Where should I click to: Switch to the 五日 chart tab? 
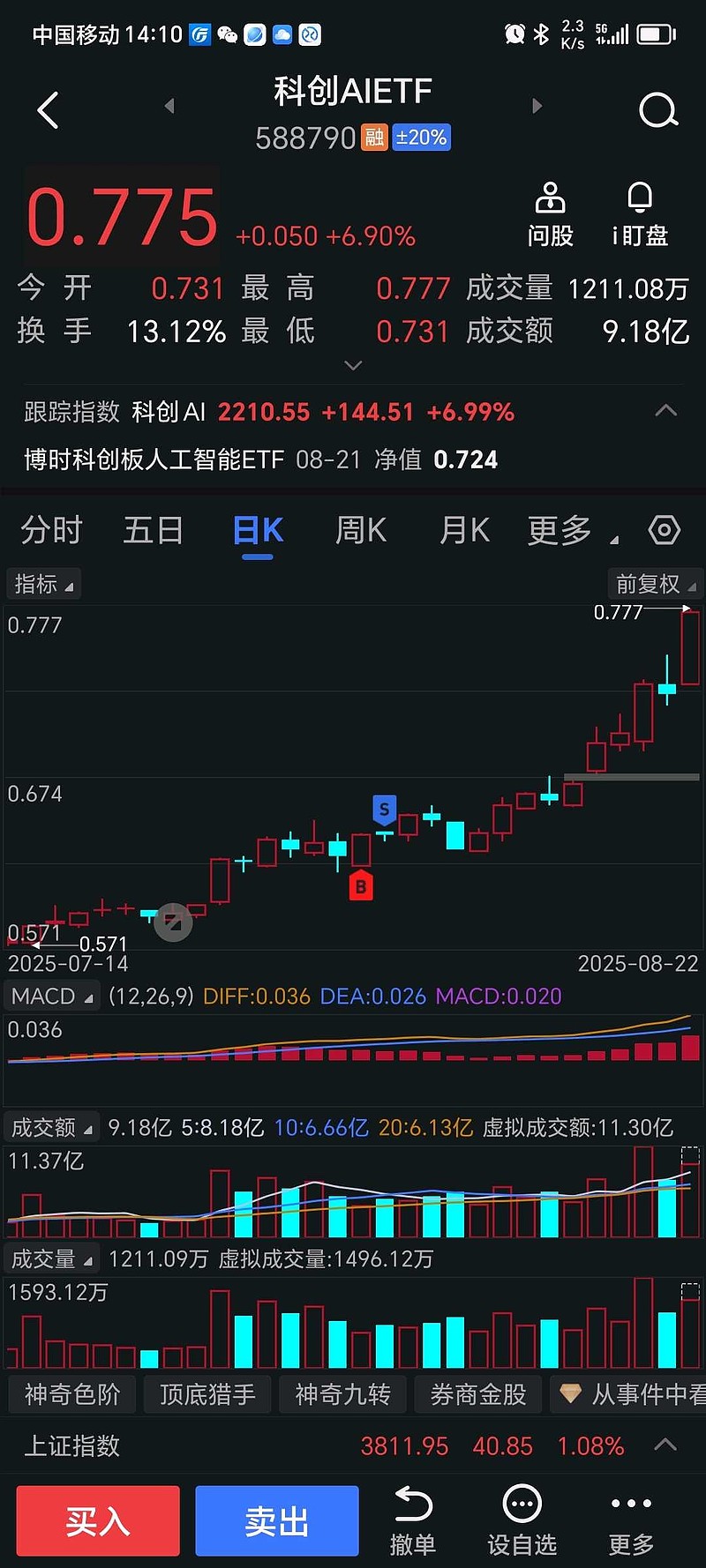point(153,531)
